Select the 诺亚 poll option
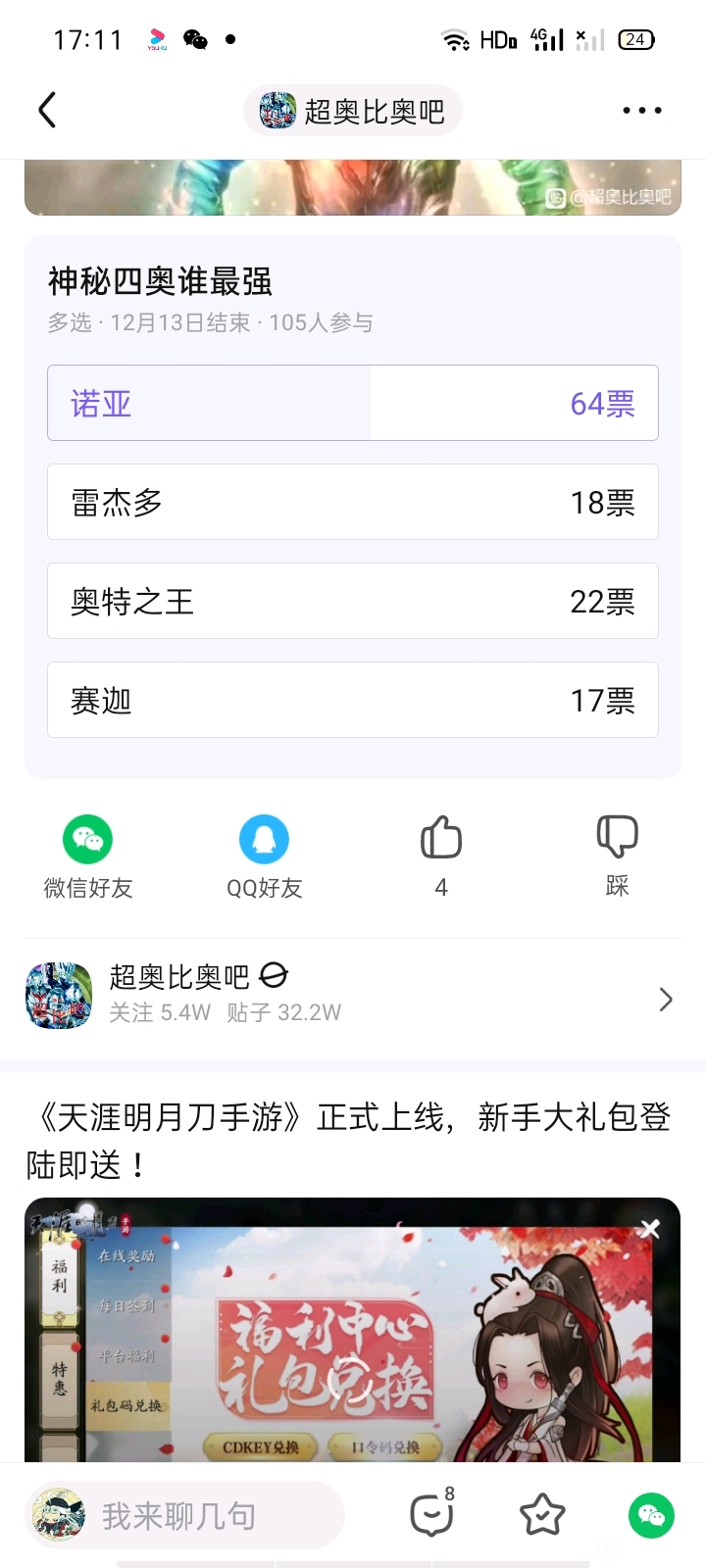Viewport: 706px width, 1568px height. click(353, 403)
